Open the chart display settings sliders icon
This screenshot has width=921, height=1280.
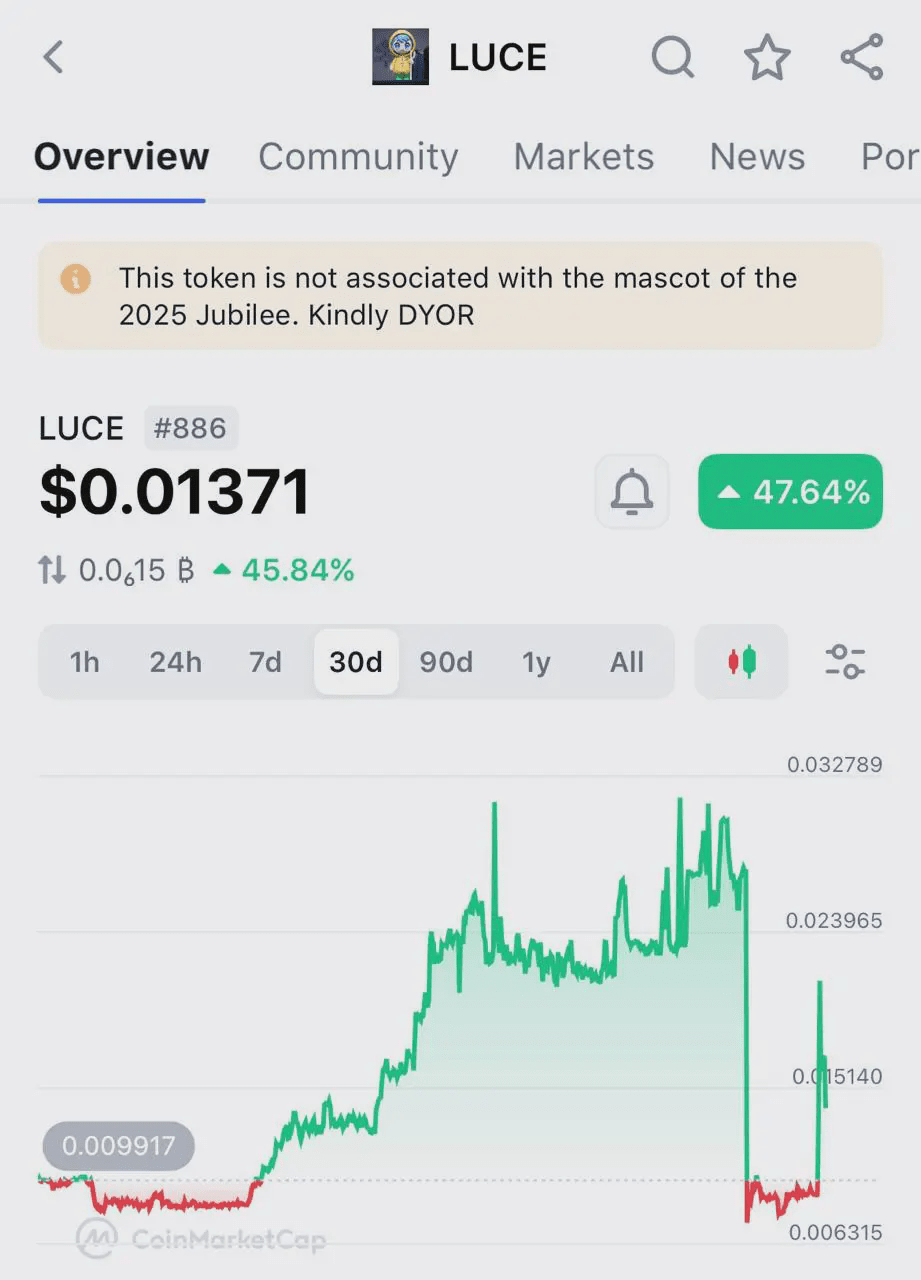(846, 662)
